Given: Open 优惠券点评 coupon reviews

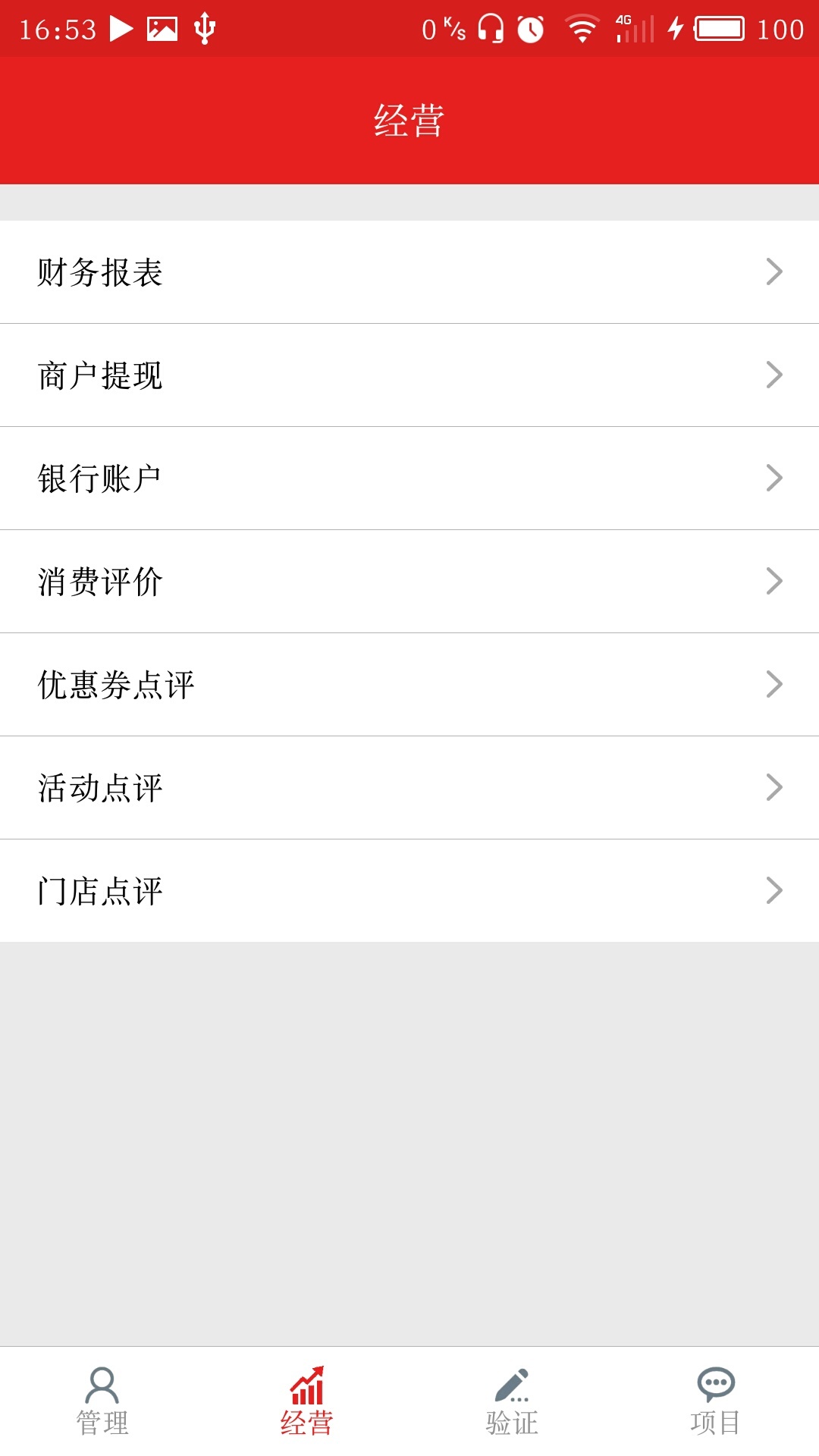Looking at the screenshot, I should (x=409, y=685).
